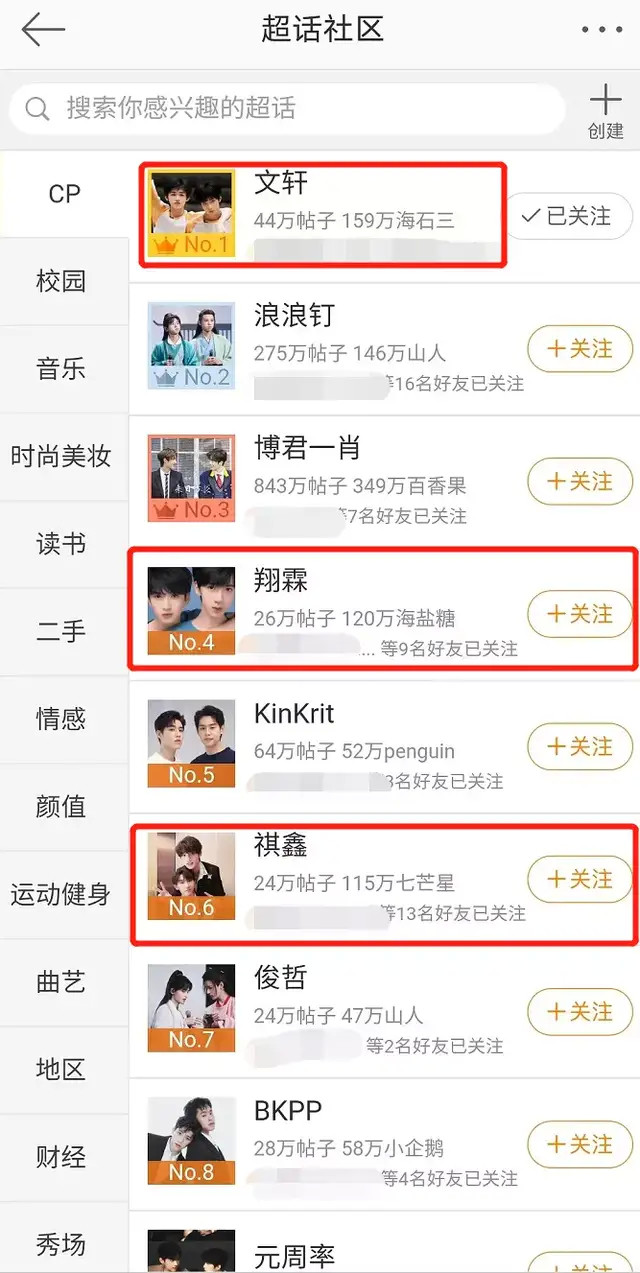The image size is (640, 1273).
Task: Switch to the 财经 category
Action: point(62,1157)
